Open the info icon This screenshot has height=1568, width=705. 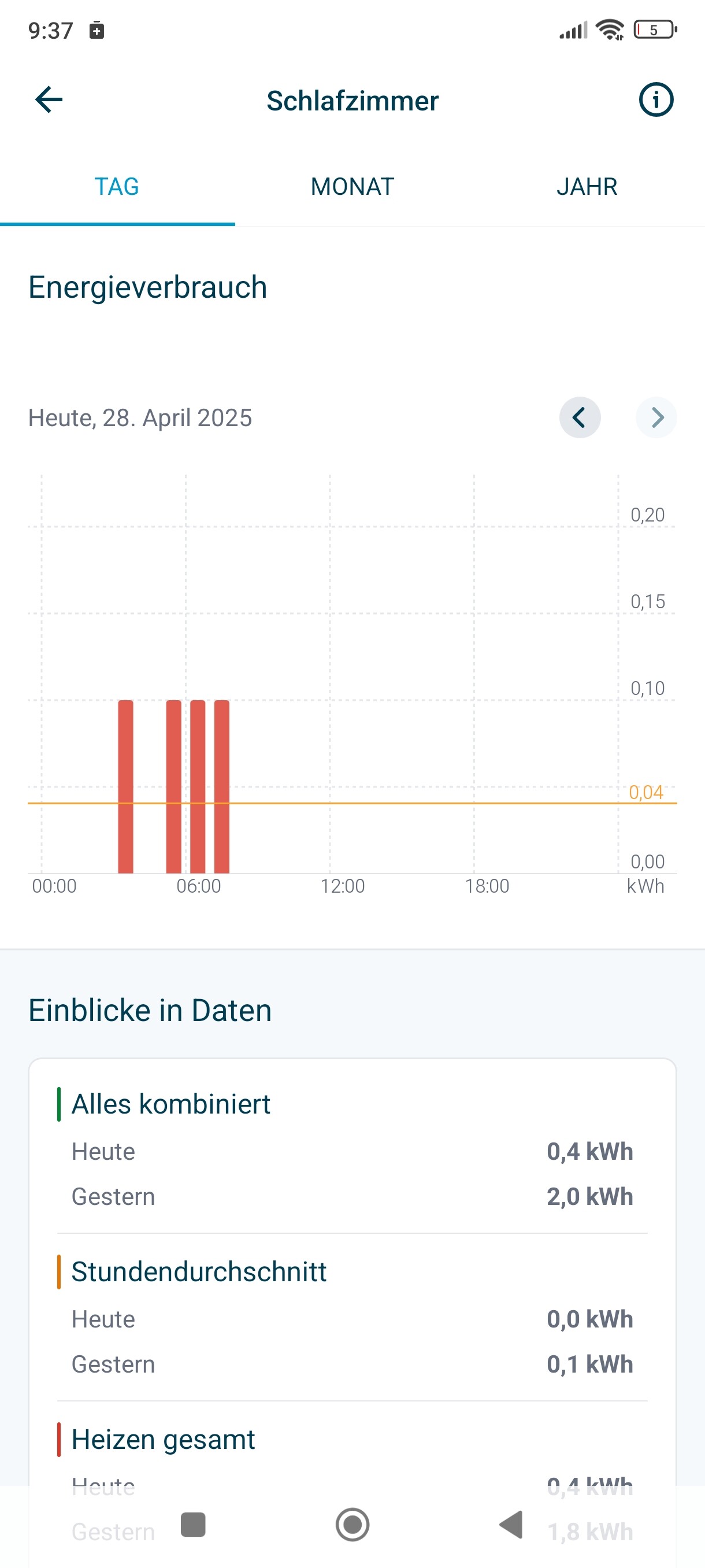click(x=656, y=100)
